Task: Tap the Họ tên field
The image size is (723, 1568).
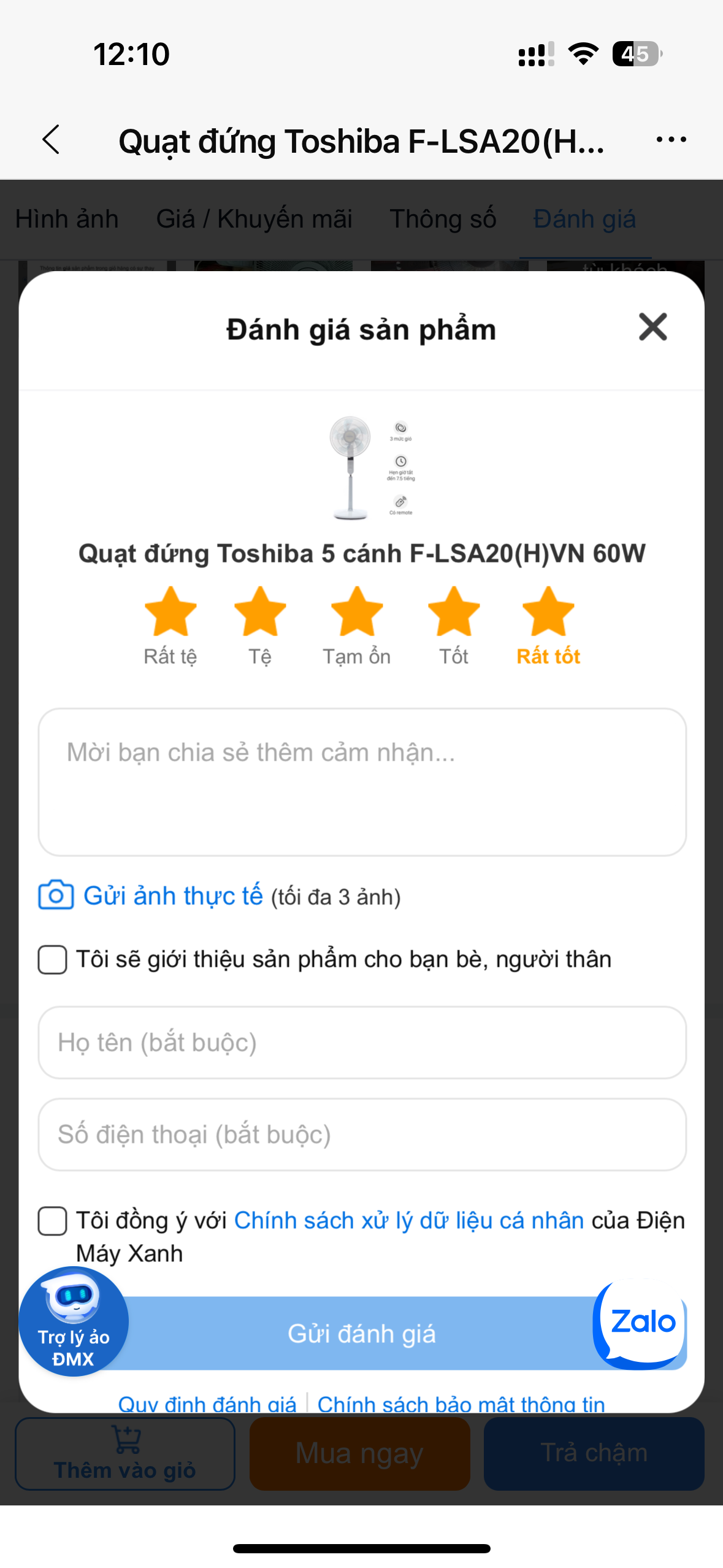Action: tap(362, 1042)
